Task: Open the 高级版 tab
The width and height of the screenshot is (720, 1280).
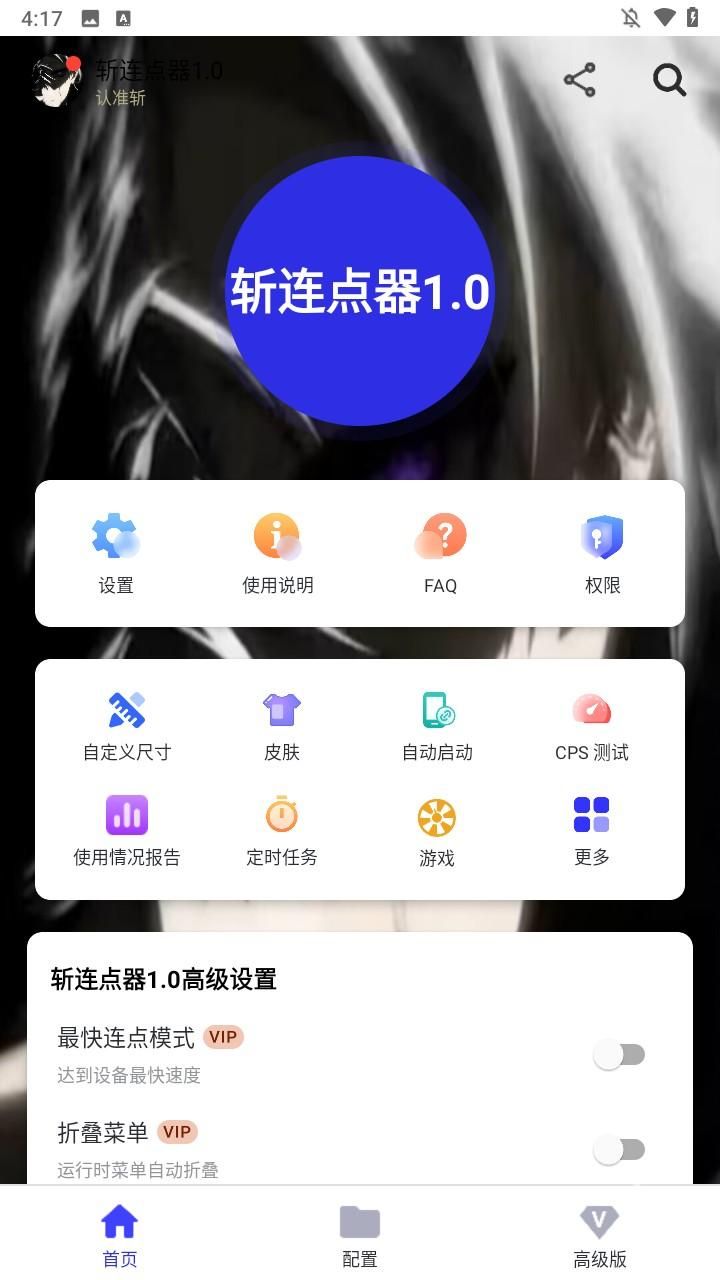Action: (599, 1234)
